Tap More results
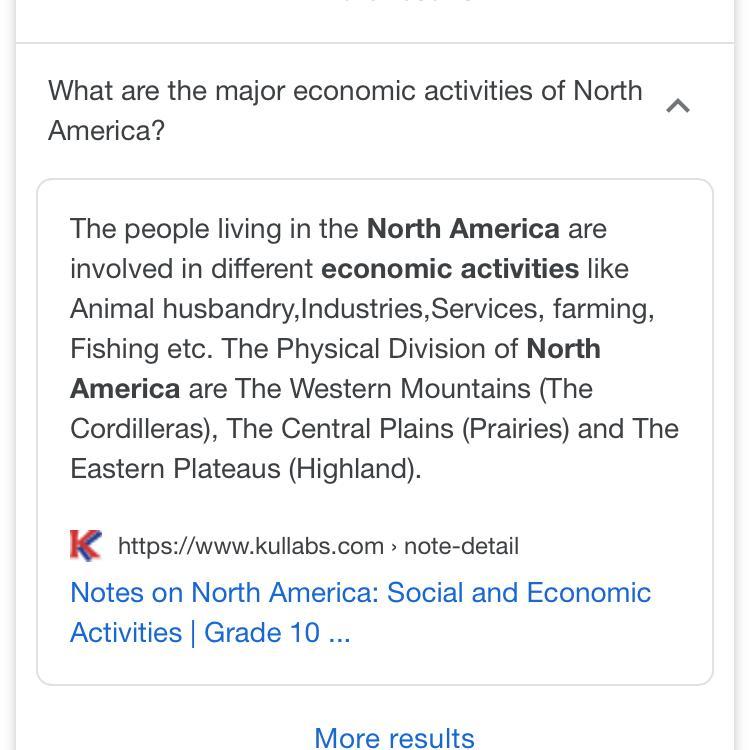Image resolution: width=750 pixels, height=750 pixels. pos(394,737)
